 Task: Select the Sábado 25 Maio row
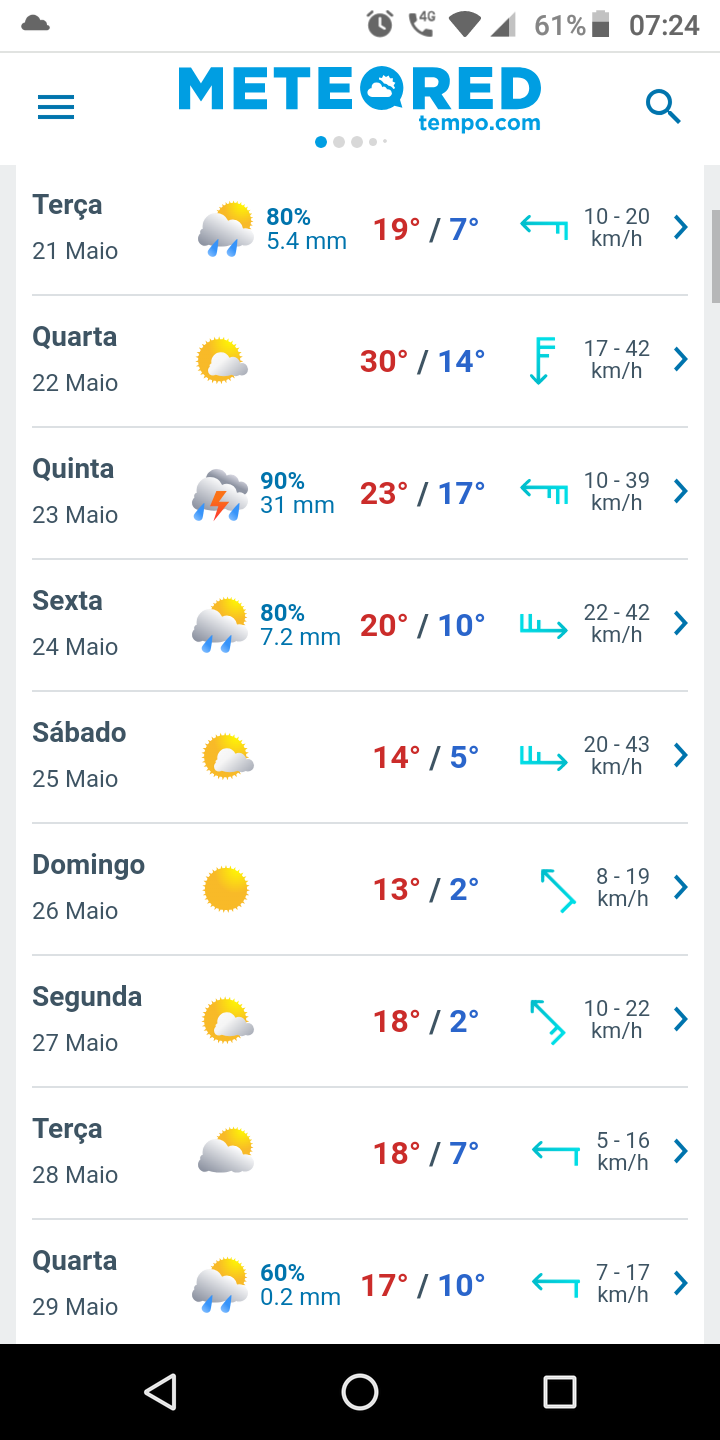point(360,757)
